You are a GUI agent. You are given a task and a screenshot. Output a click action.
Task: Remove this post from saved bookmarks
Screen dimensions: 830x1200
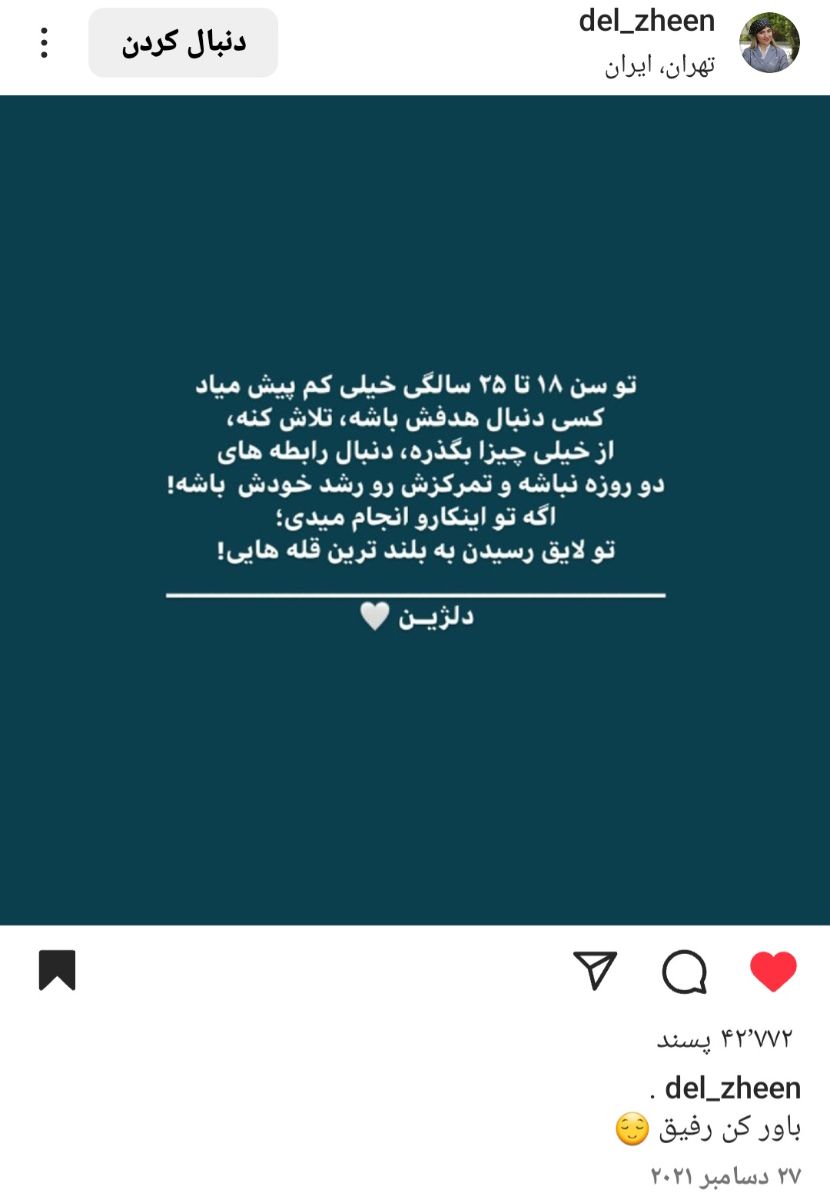click(x=57, y=970)
